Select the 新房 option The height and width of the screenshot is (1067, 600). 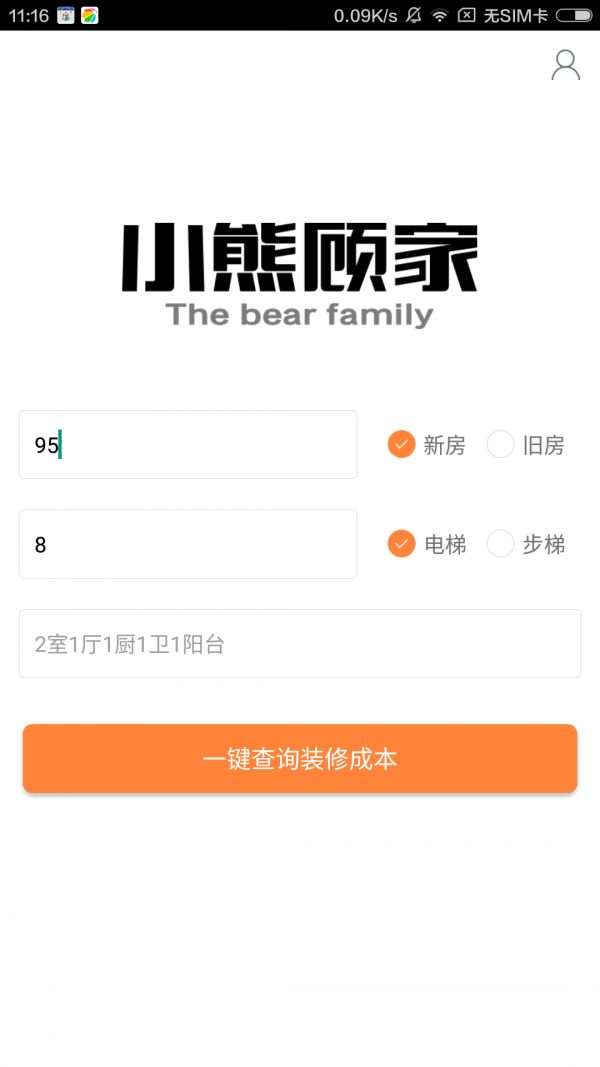coord(402,444)
